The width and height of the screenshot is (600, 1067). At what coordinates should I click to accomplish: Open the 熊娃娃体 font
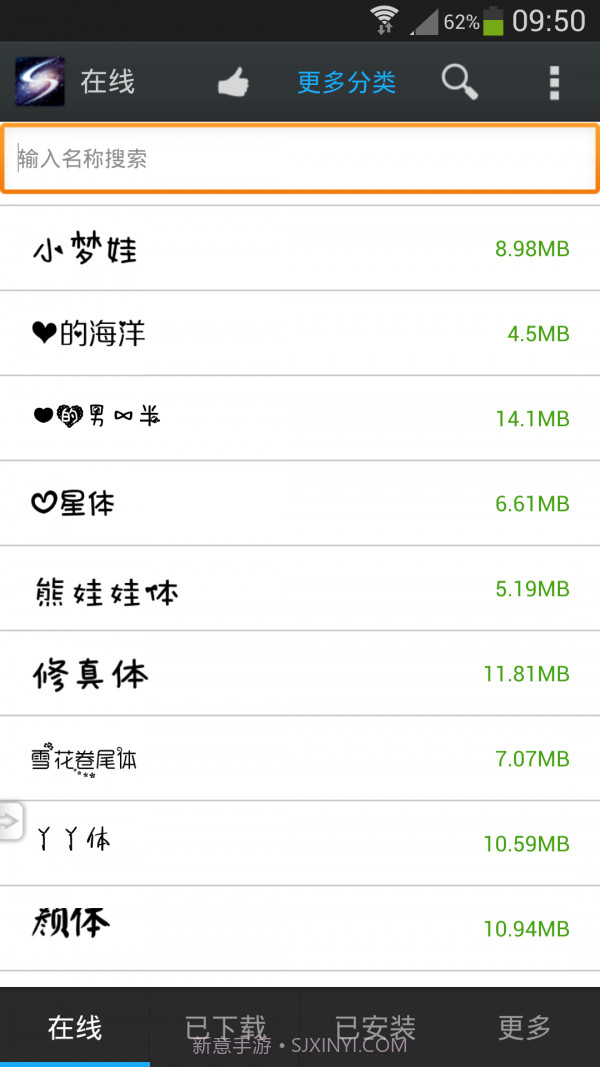300,589
